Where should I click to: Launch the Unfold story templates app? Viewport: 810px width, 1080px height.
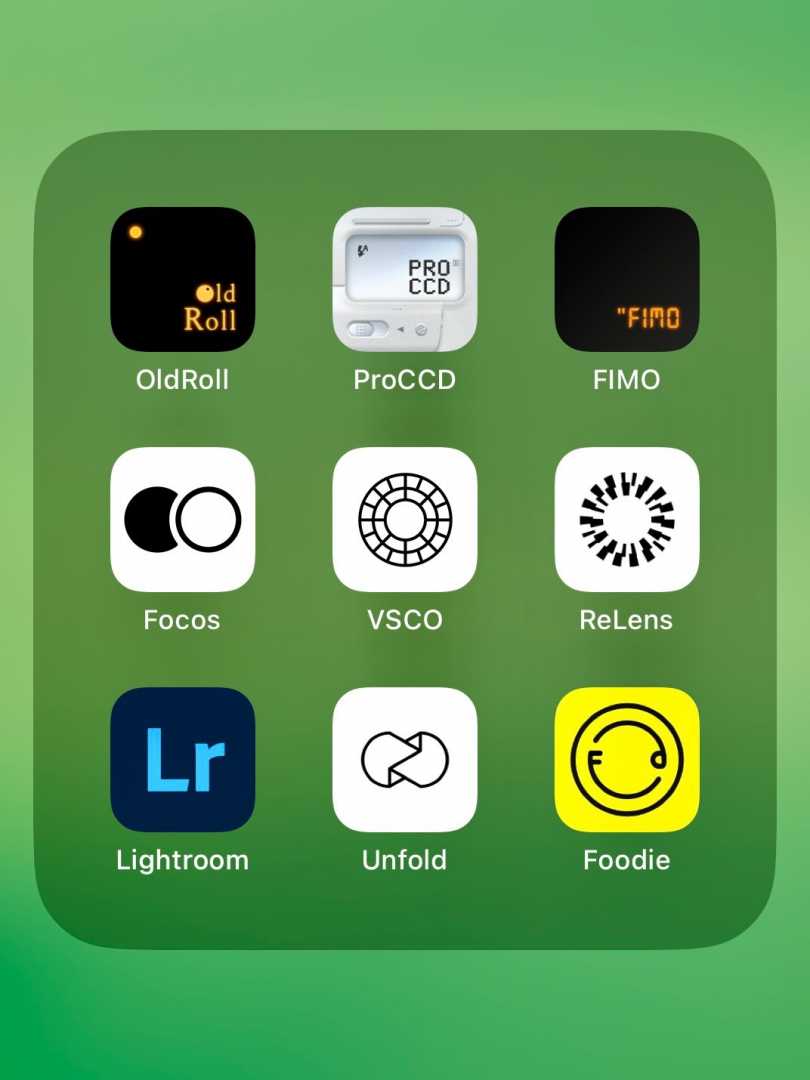404,760
